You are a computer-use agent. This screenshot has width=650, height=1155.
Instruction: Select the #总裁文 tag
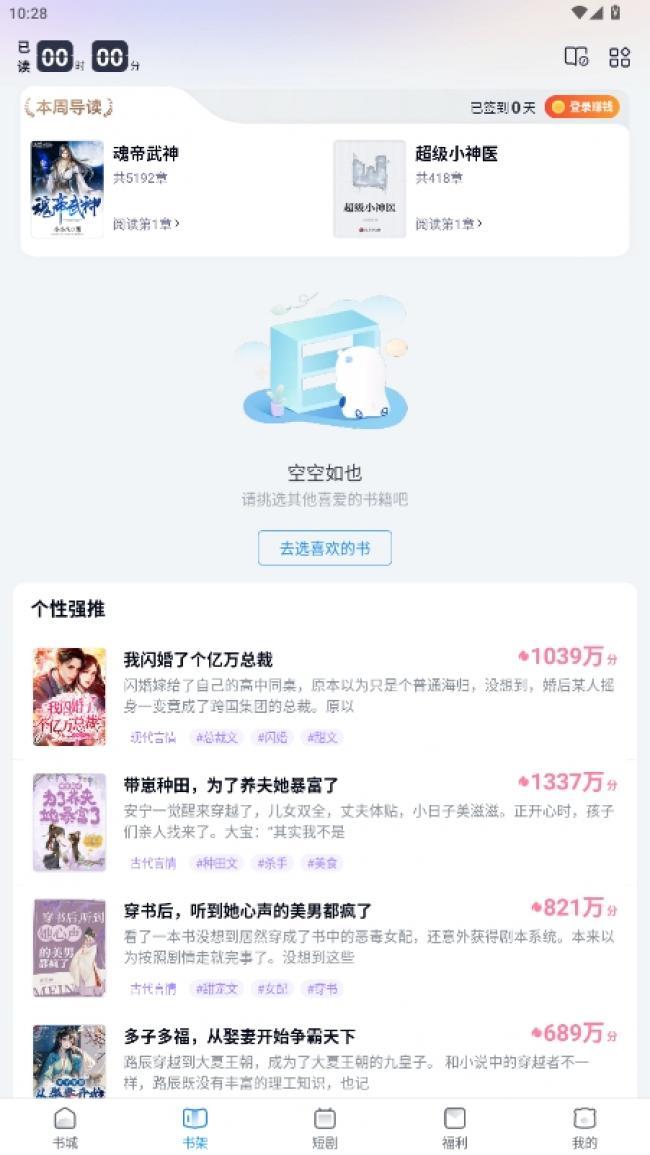pyautogui.click(x=218, y=737)
